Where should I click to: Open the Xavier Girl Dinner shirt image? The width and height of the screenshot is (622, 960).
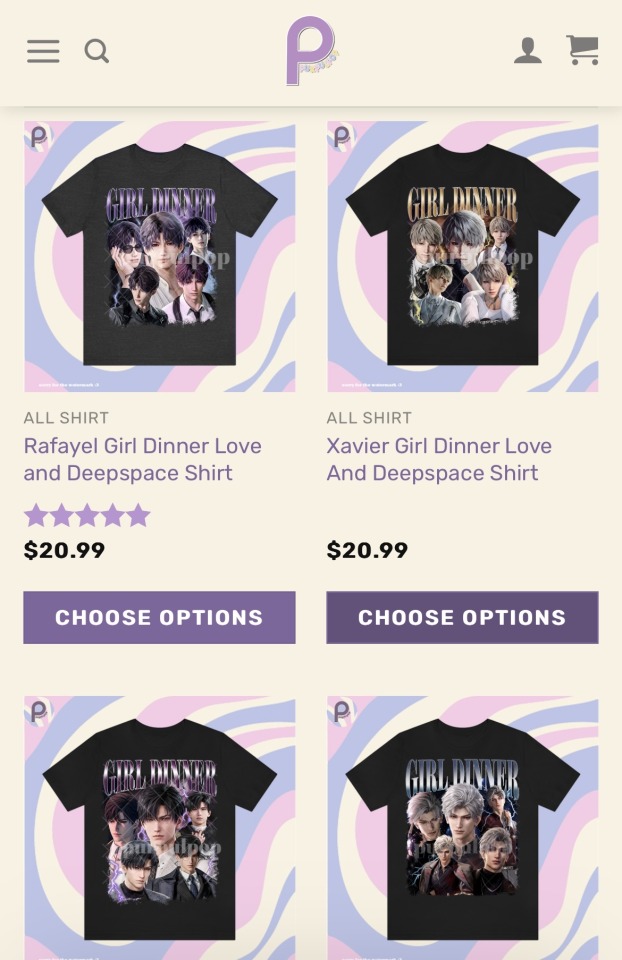click(462, 257)
